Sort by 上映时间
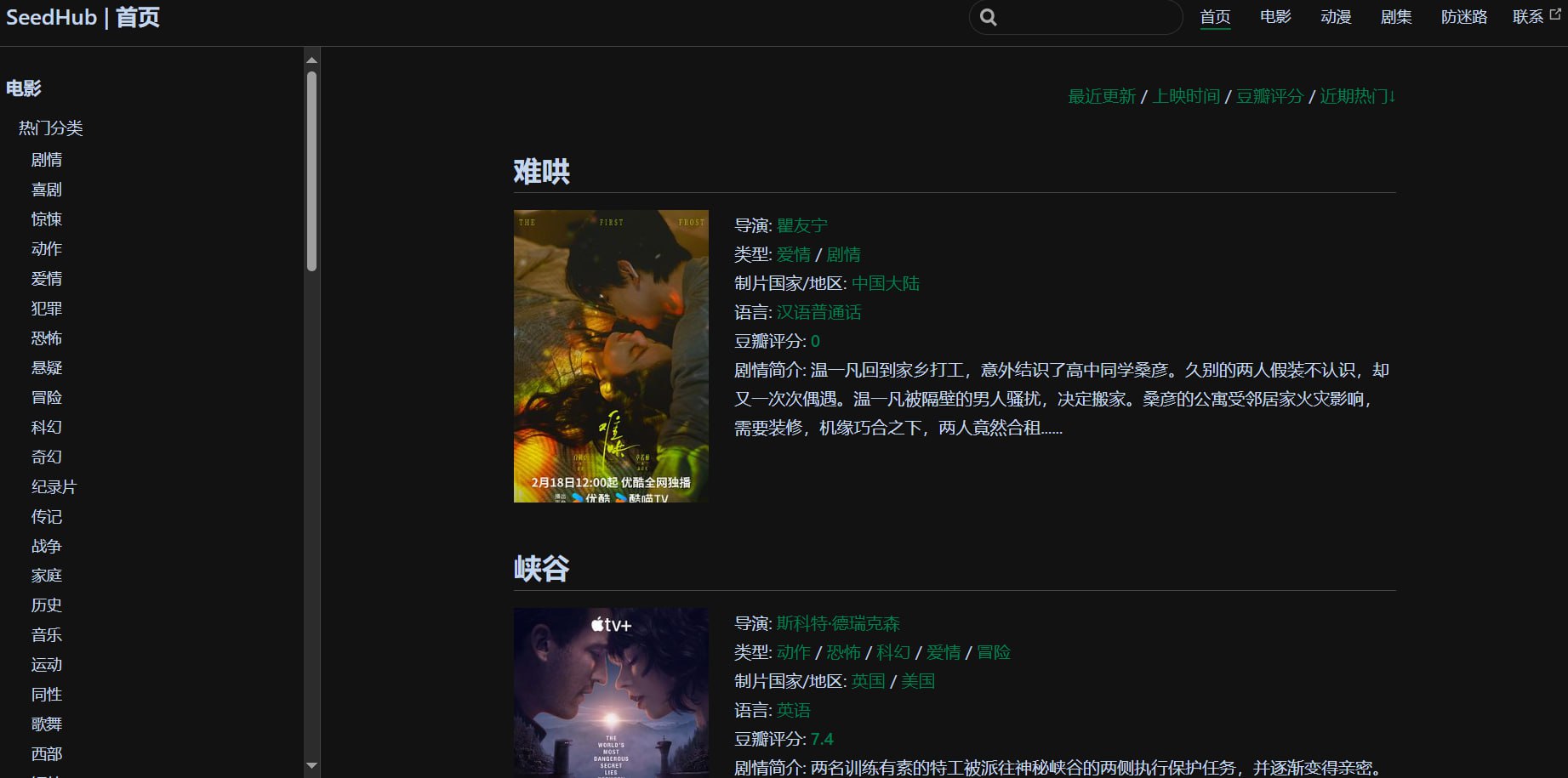1568x778 pixels. pyautogui.click(x=1186, y=96)
